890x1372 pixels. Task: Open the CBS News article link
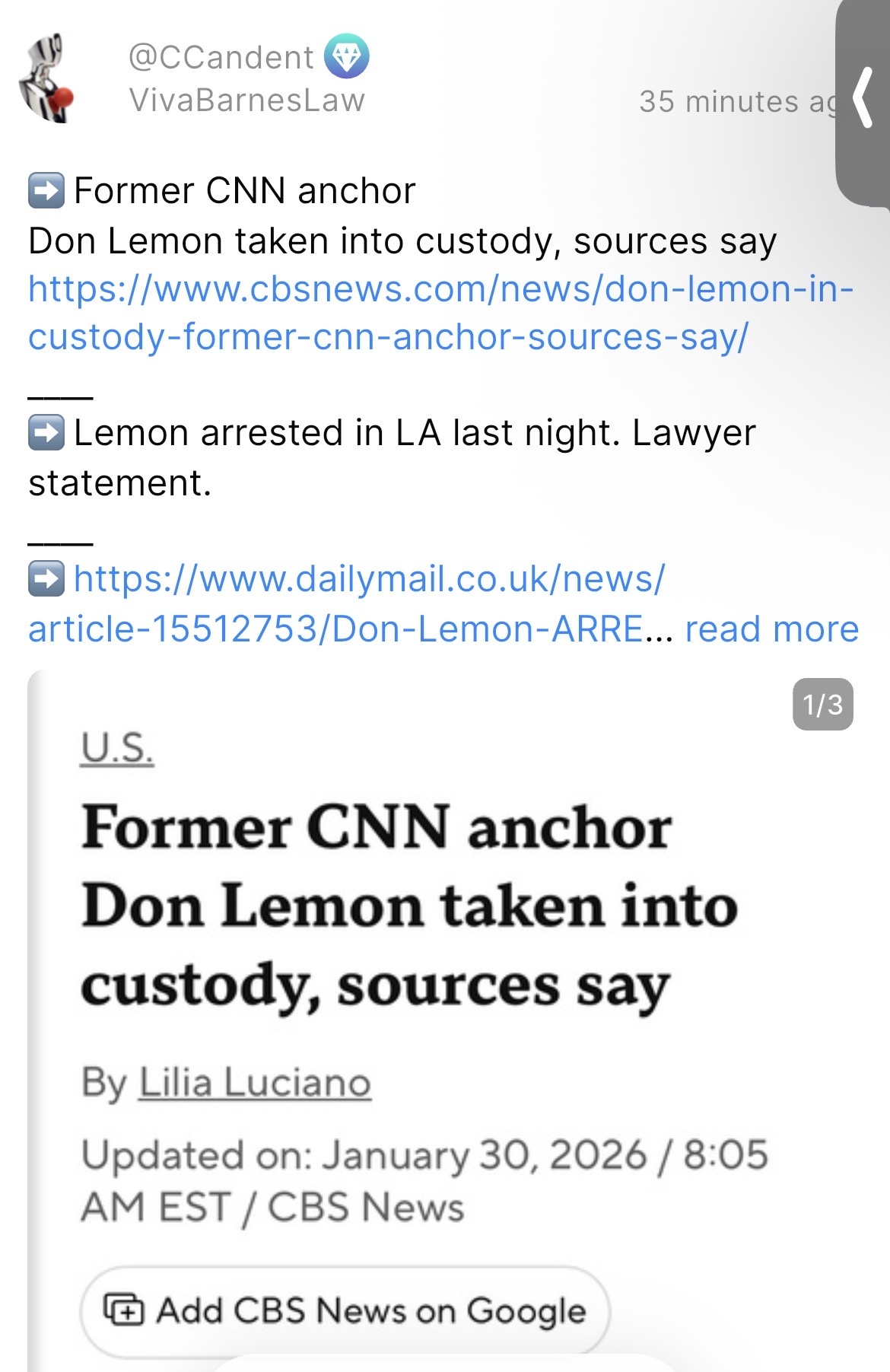(440, 313)
